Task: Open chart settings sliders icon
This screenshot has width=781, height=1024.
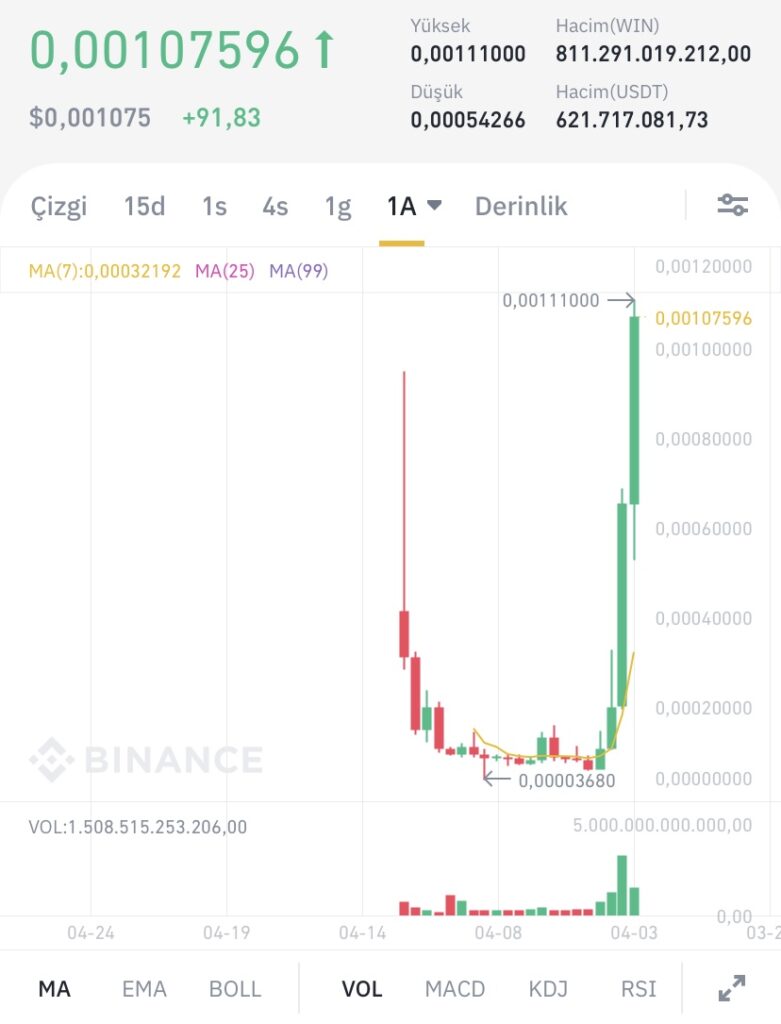Action: [733, 205]
